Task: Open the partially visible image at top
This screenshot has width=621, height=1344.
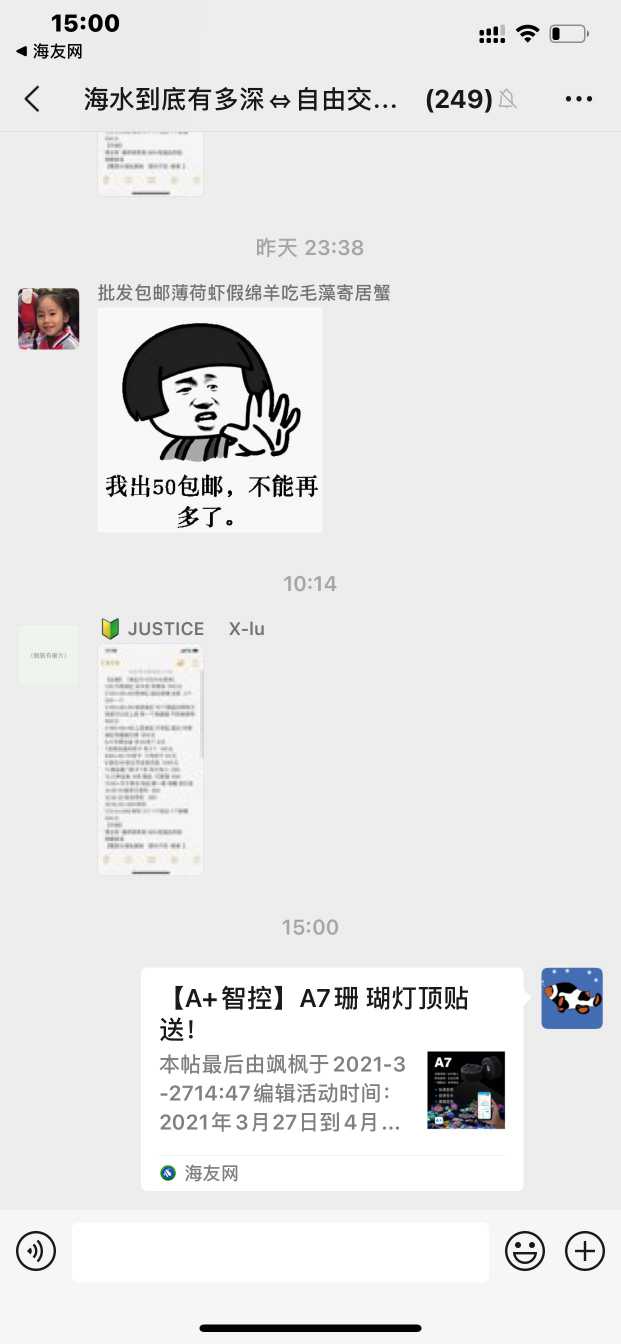Action: [x=151, y=163]
